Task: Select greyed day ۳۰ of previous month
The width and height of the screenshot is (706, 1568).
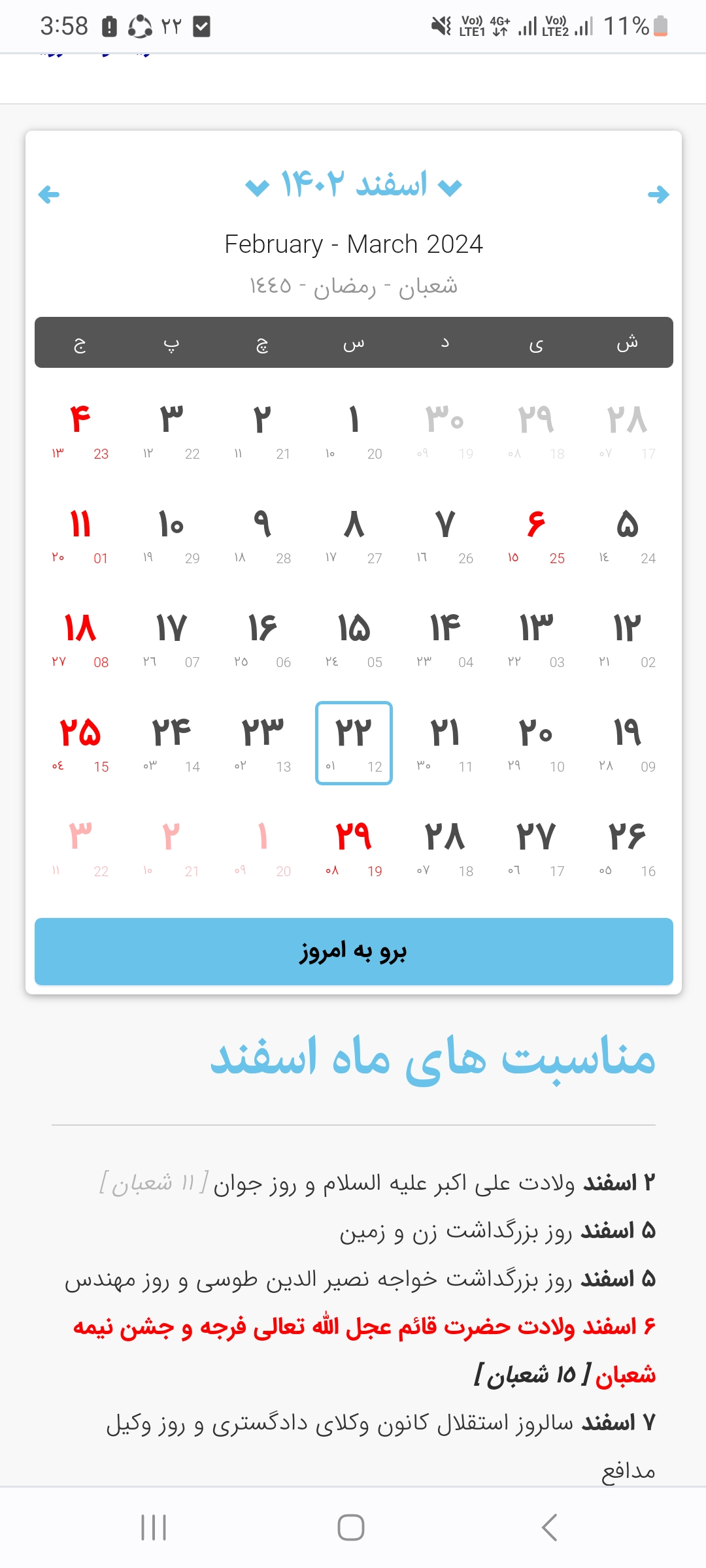Action: pyautogui.click(x=445, y=430)
